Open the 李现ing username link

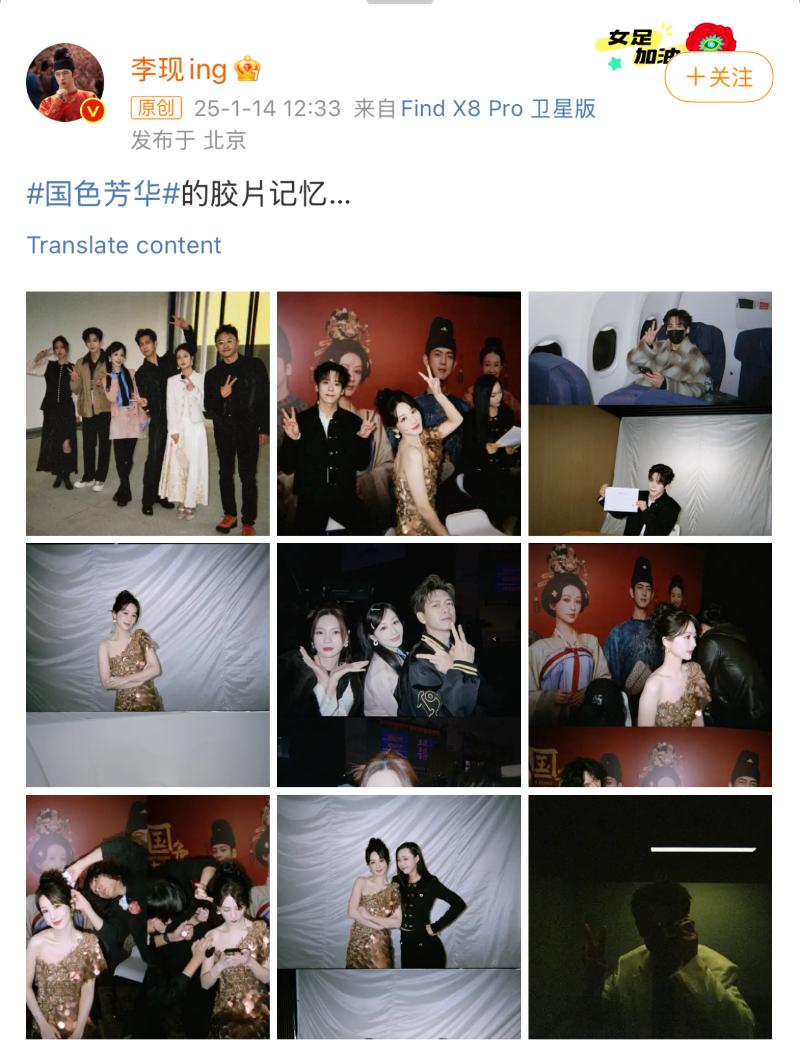point(179,69)
